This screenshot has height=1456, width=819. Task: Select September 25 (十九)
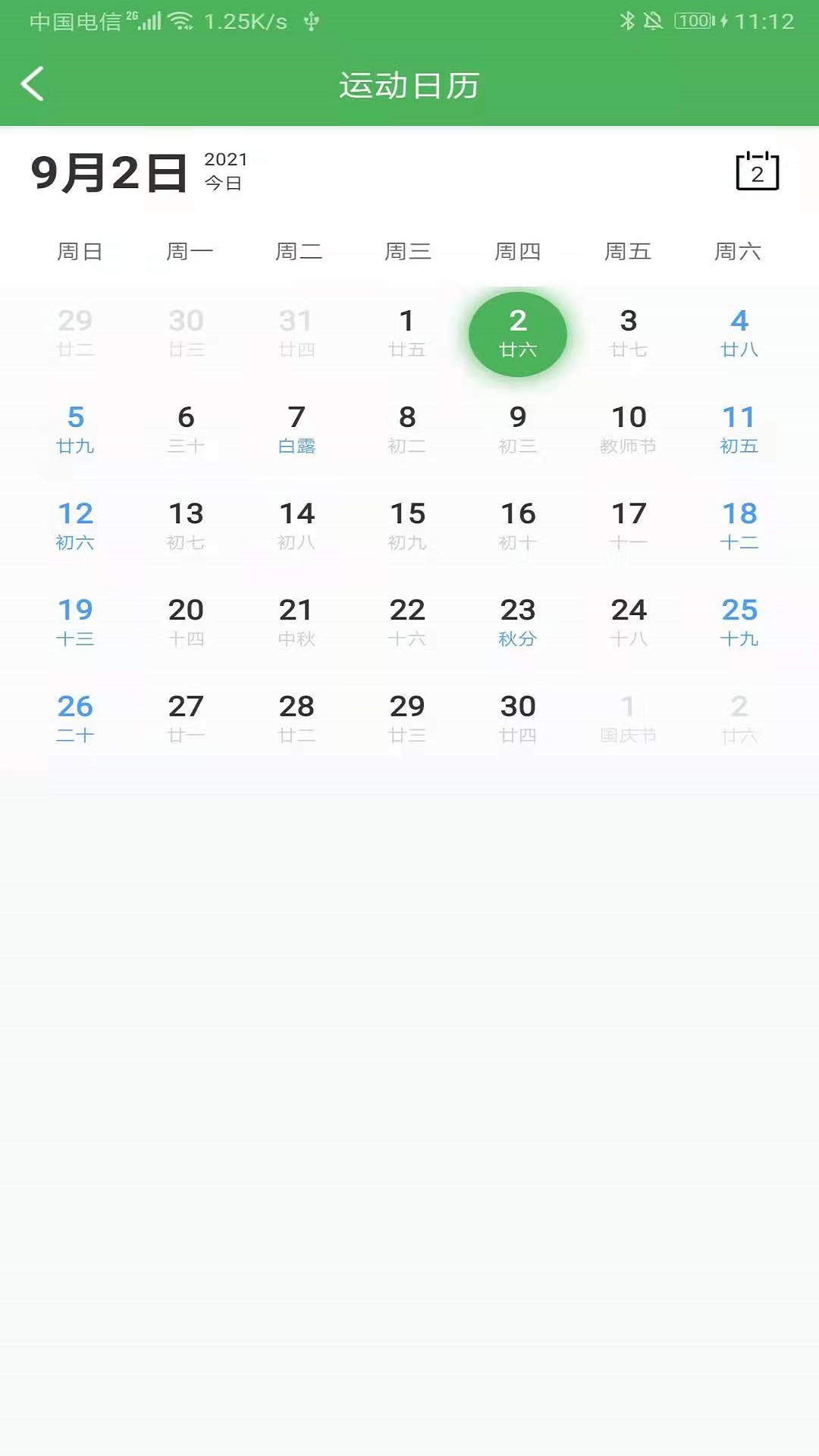tap(739, 623)
